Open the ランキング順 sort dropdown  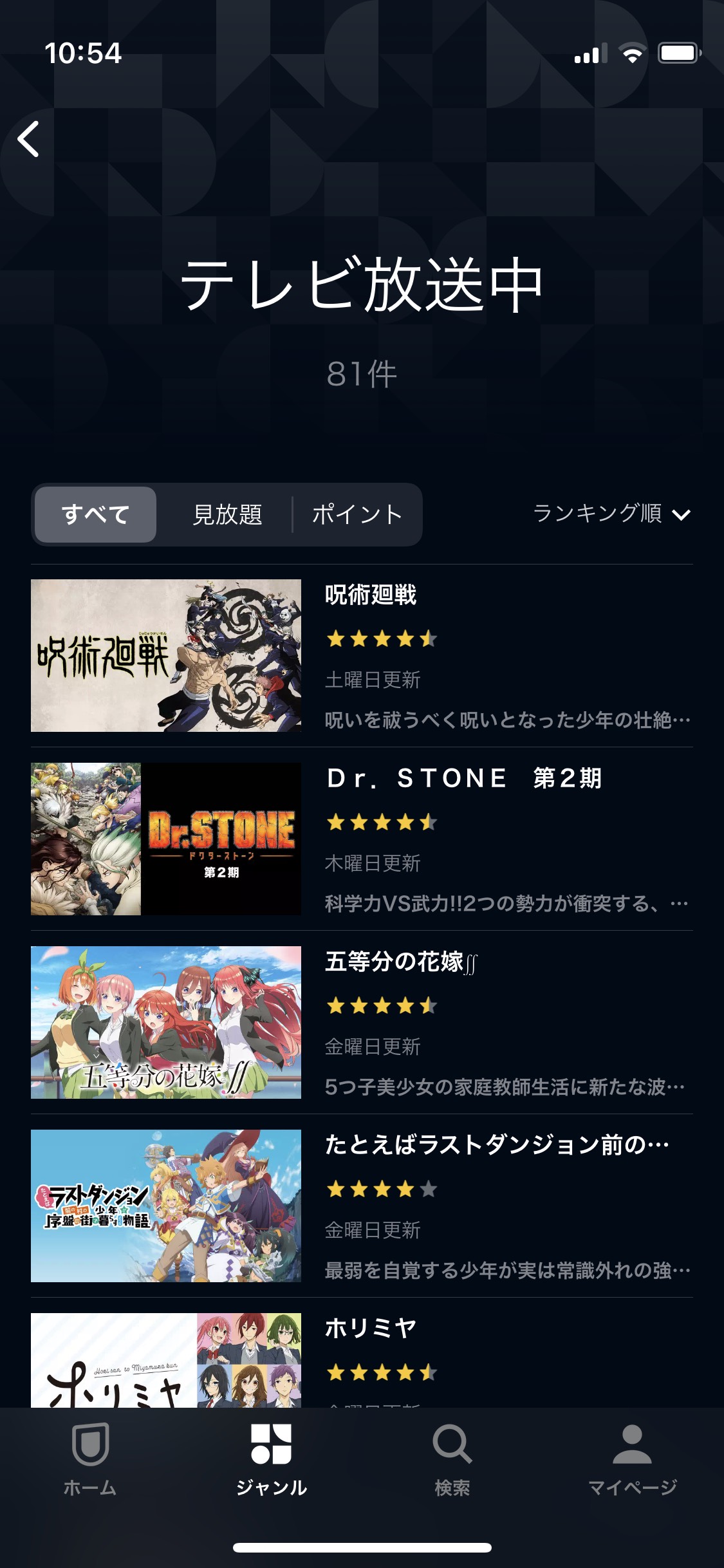[611, 514]
